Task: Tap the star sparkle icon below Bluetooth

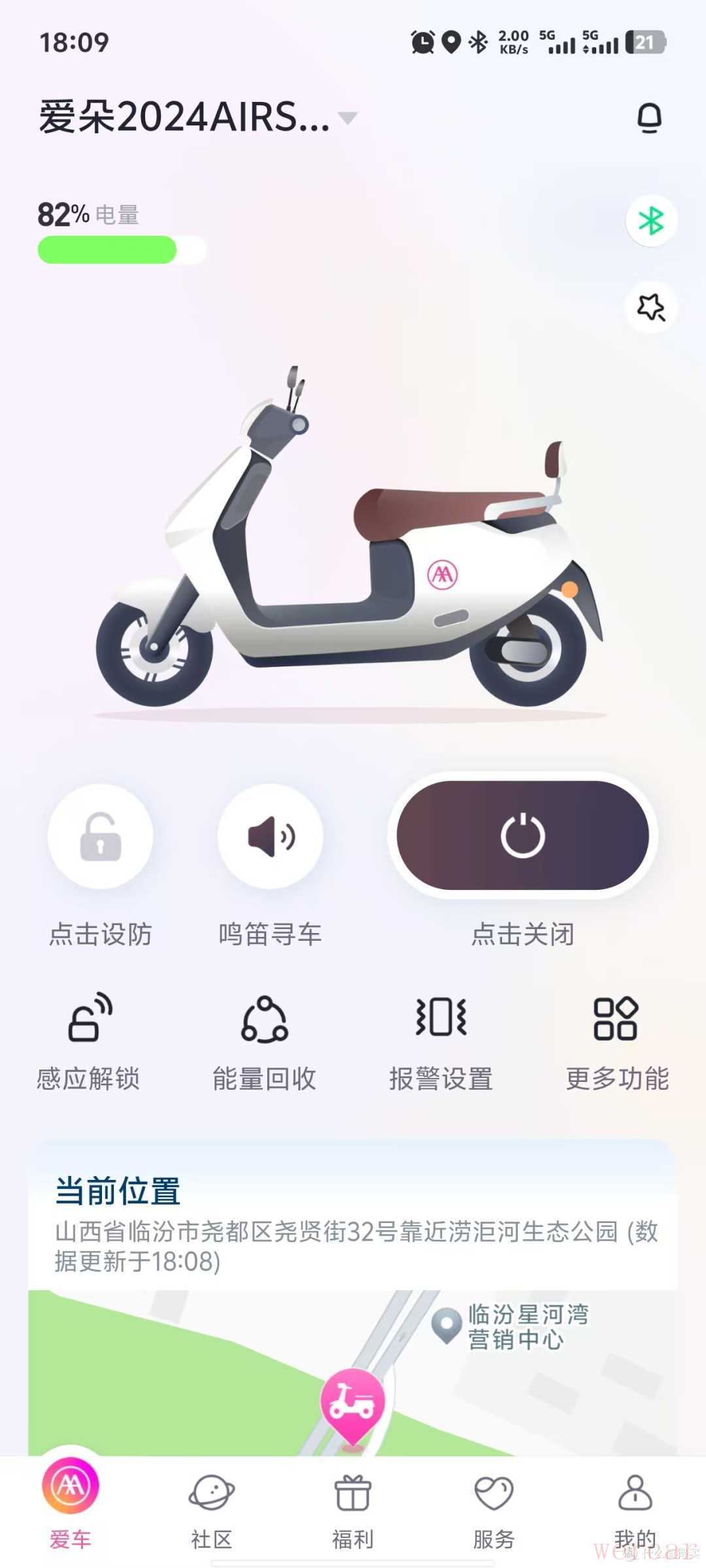Action: click(651, 307)
